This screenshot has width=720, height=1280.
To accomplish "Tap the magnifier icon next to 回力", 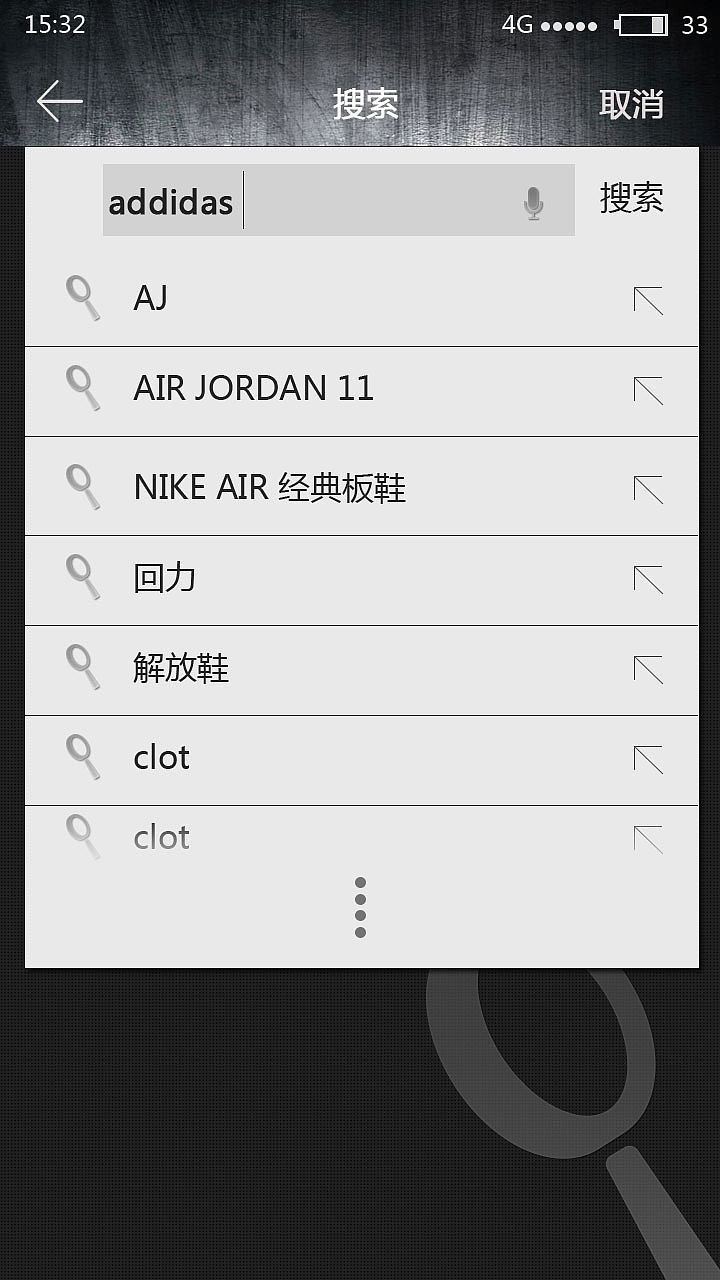I will (x=83, y=576).
